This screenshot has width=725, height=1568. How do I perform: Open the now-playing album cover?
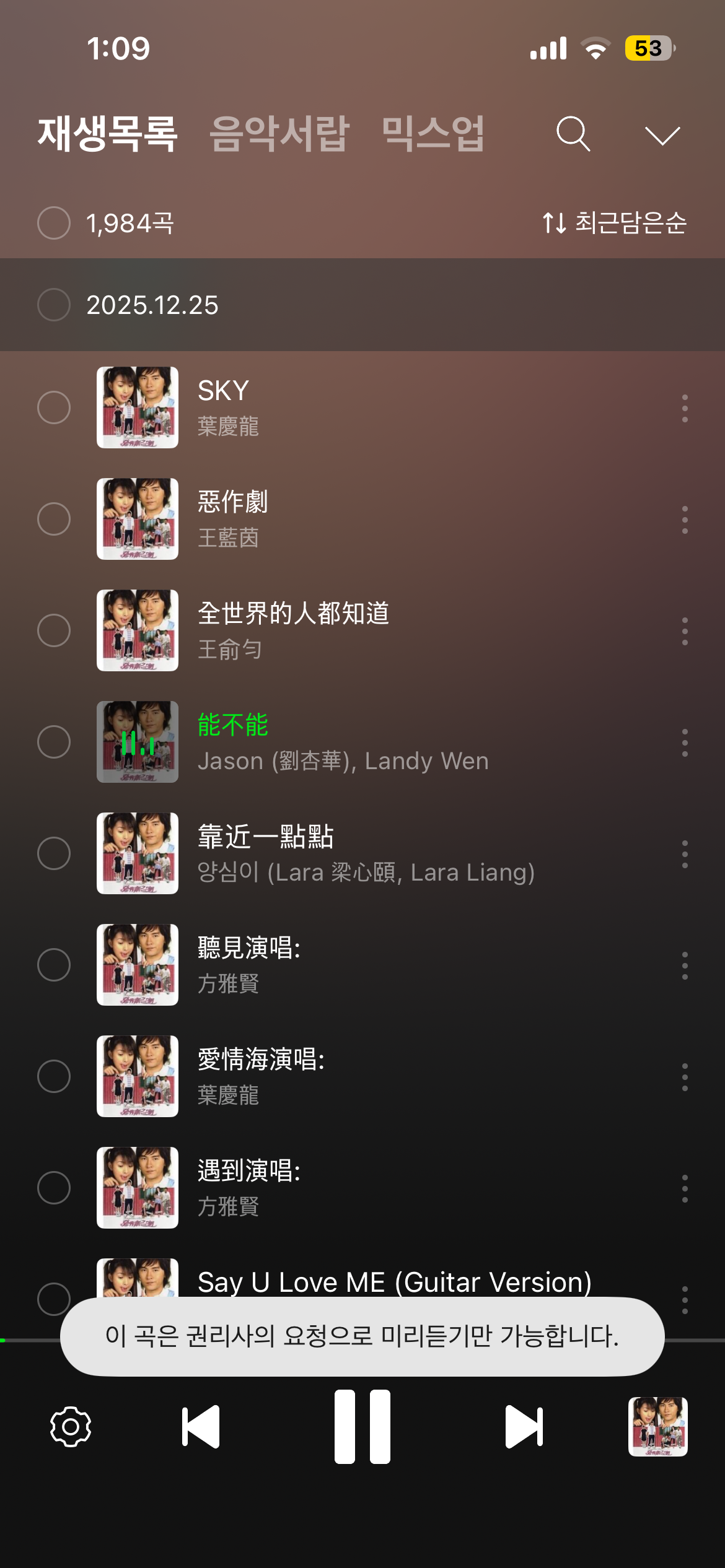pyautogui.click(x=657, y=1426)
